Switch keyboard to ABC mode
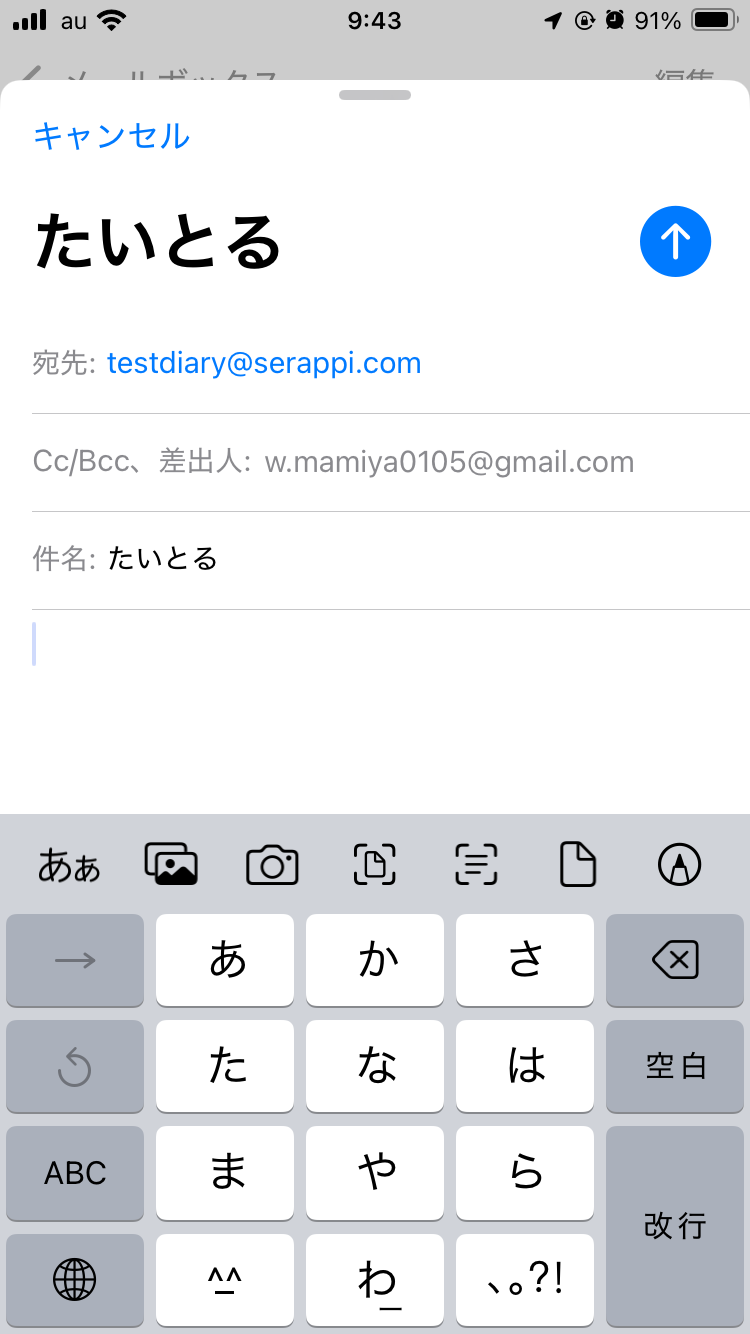This screenshot has width=750, height=1334. [x=75, y=1173]
